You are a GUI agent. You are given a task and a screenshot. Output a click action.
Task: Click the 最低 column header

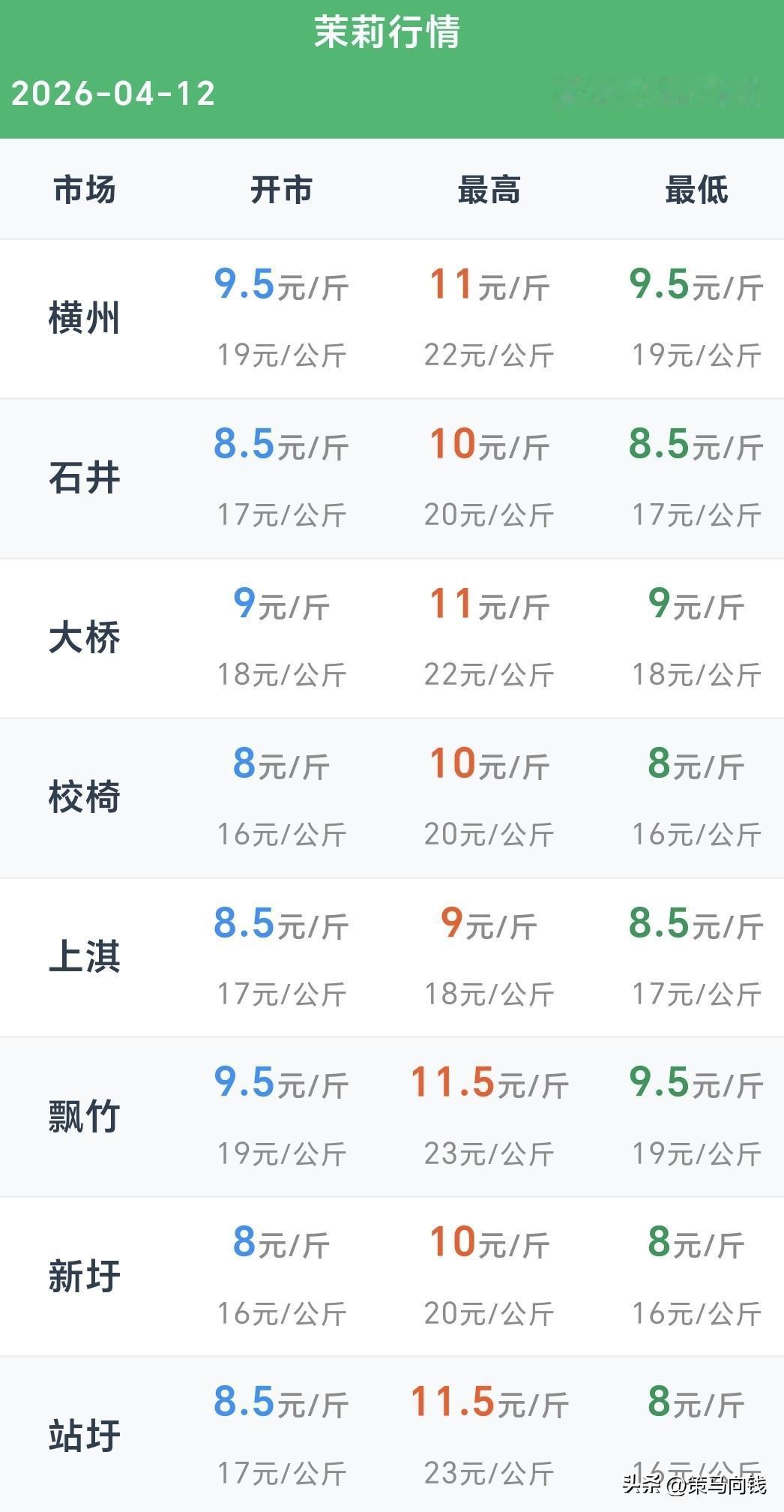tap(696, 190)
